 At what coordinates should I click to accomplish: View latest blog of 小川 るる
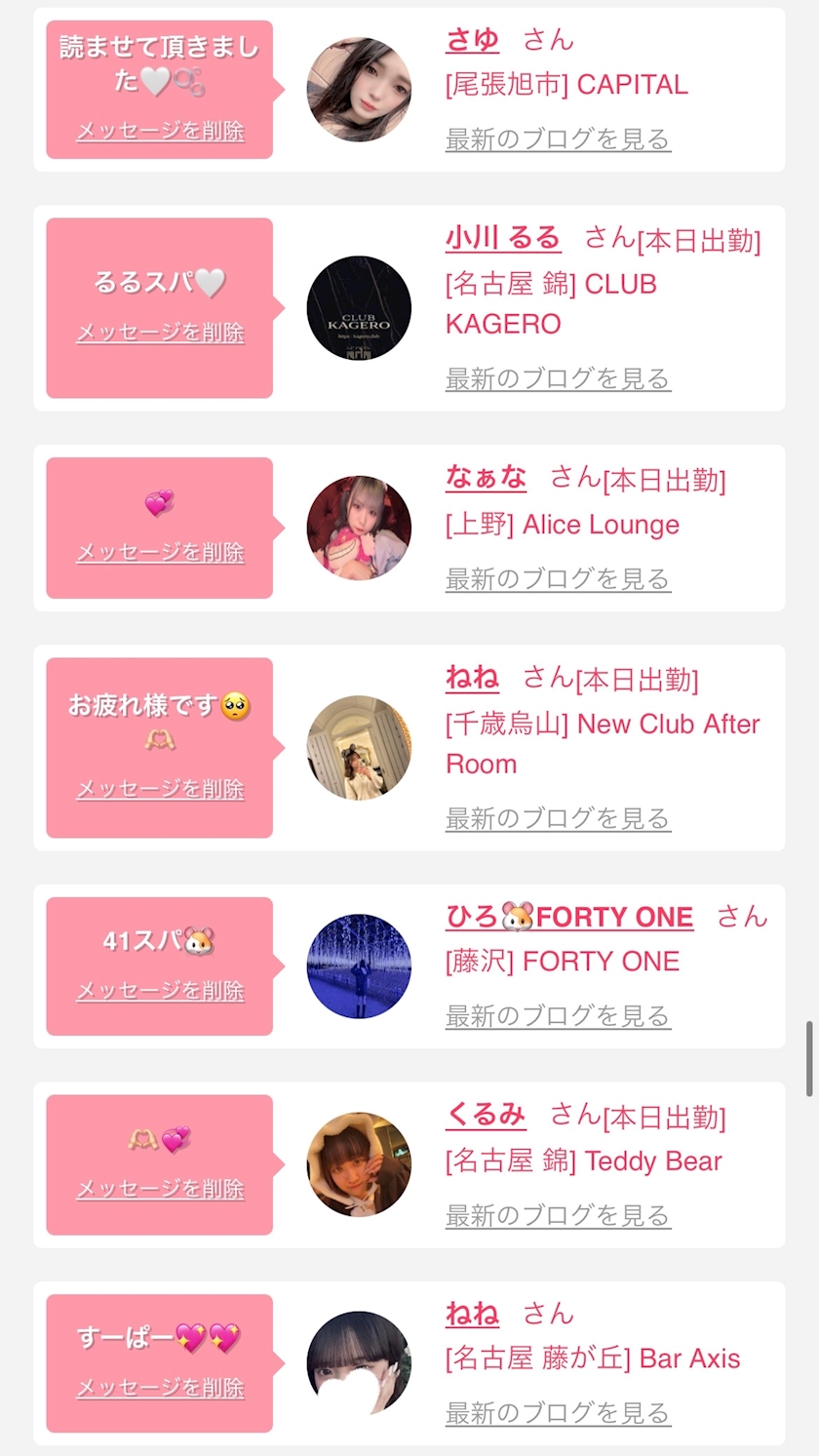tap(558, 378)
